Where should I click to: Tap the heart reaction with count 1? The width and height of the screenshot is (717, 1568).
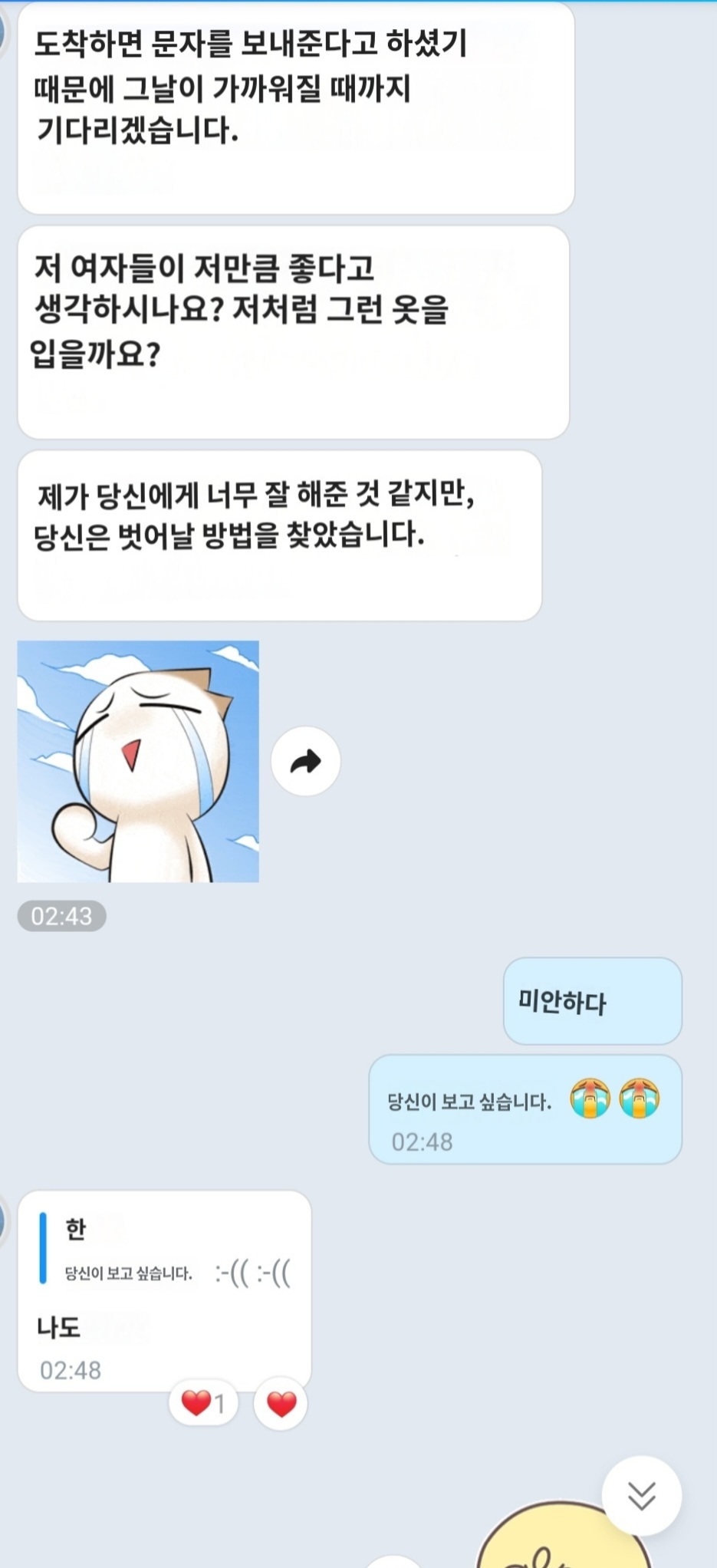pyautogui.click(x=203, y=1403)
